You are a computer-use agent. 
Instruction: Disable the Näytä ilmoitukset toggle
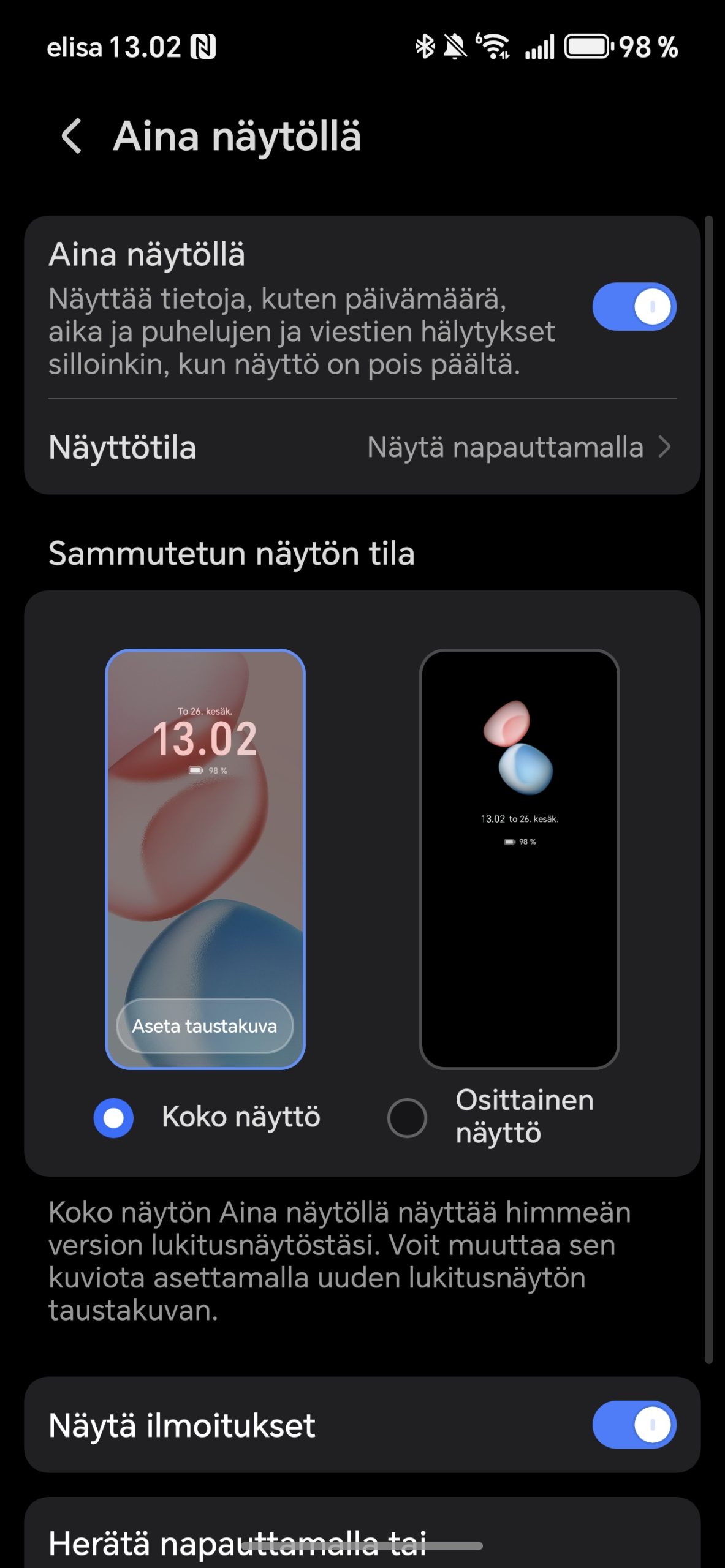point(634,1425)
